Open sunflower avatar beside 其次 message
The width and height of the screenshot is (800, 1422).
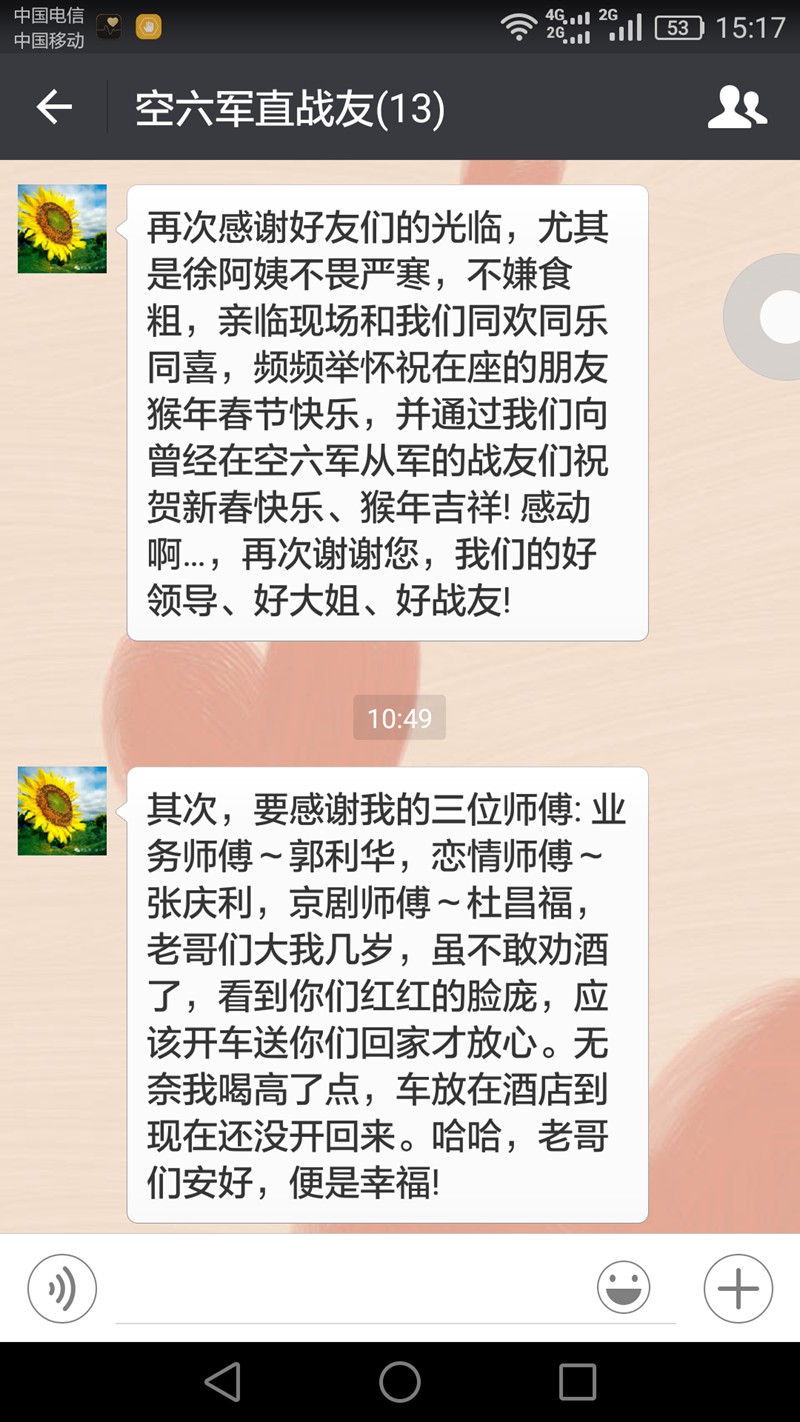click(62, 811)
